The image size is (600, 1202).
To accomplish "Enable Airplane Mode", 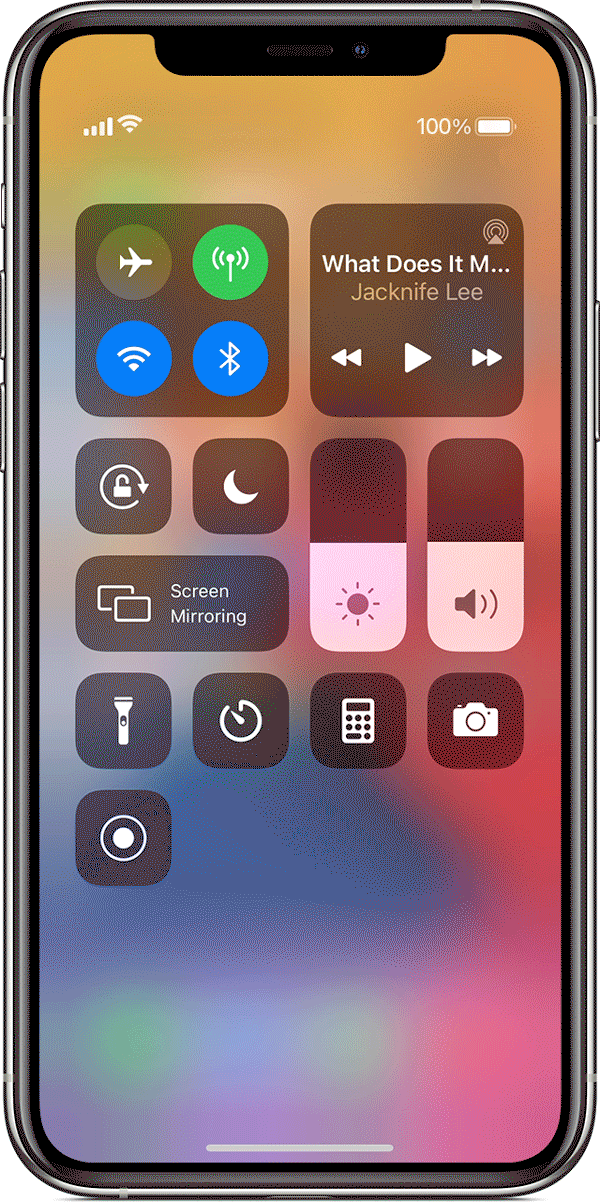I will (134, 264).
